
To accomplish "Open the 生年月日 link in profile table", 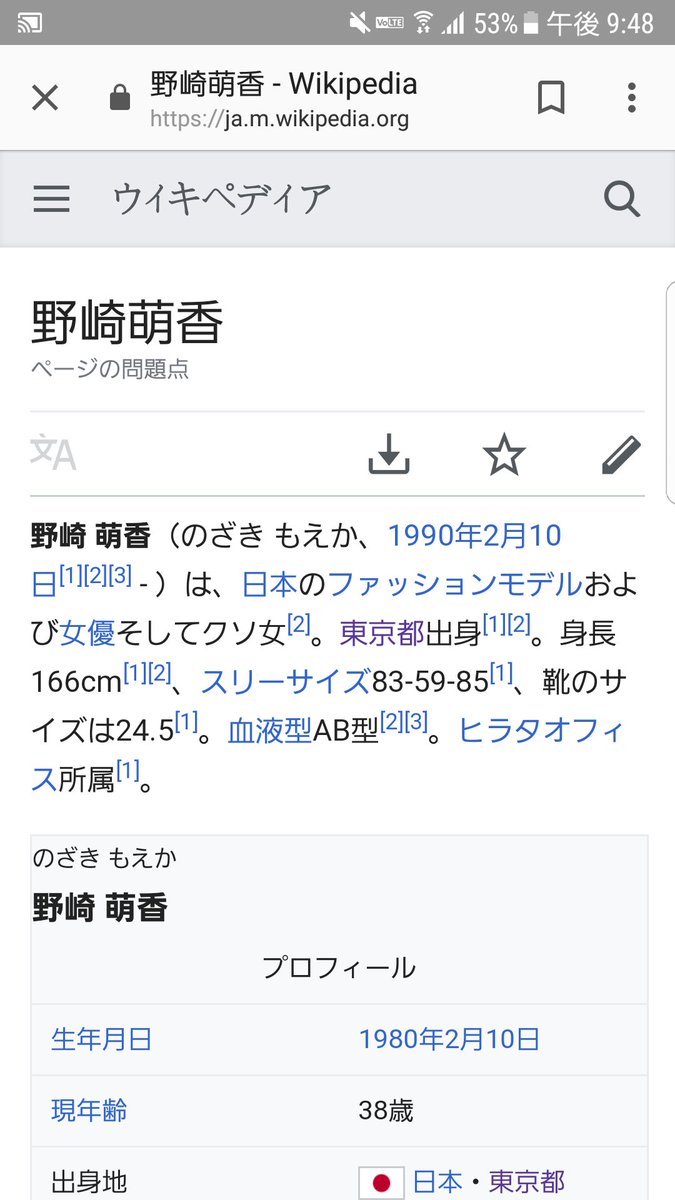I will click(x=101, y=1039).
